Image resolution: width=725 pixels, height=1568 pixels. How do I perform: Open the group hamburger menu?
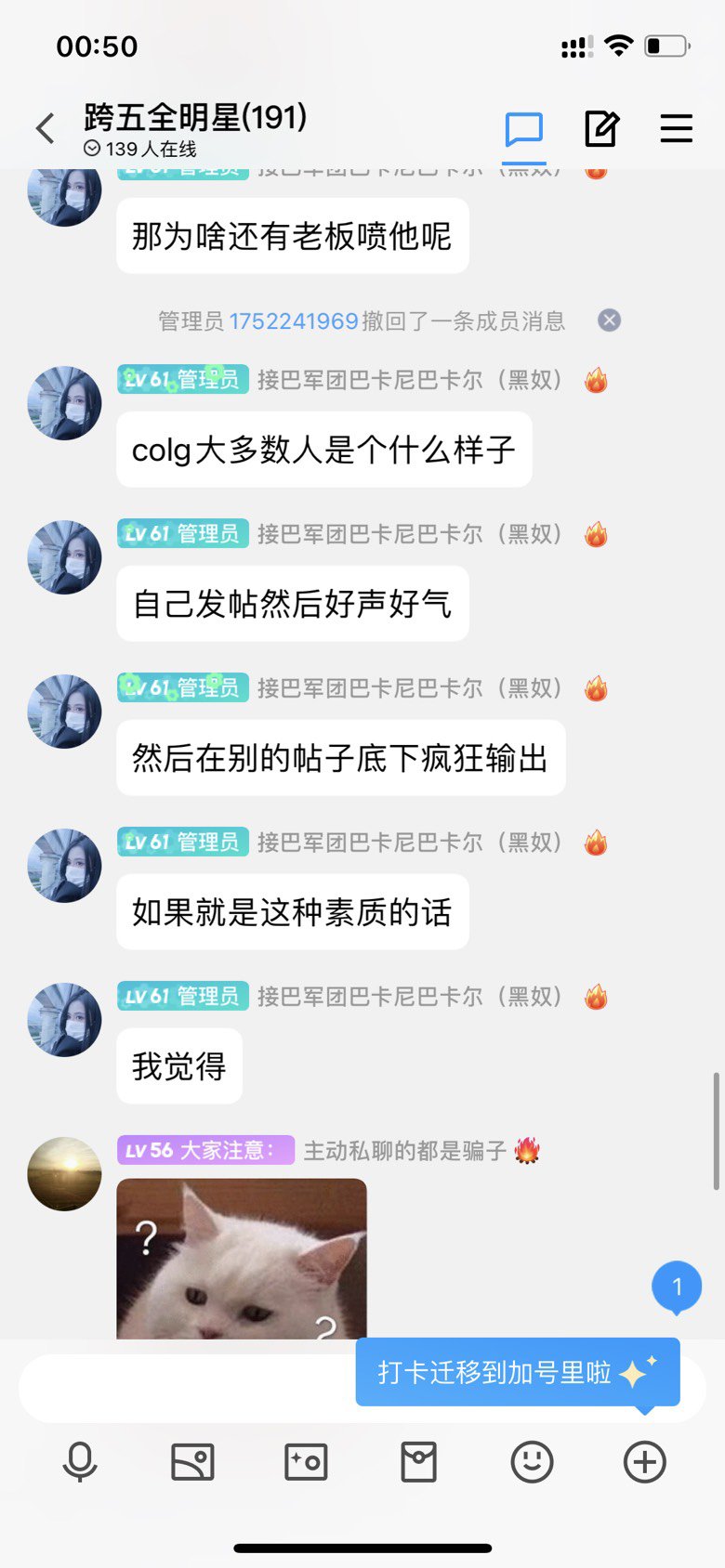677,128
